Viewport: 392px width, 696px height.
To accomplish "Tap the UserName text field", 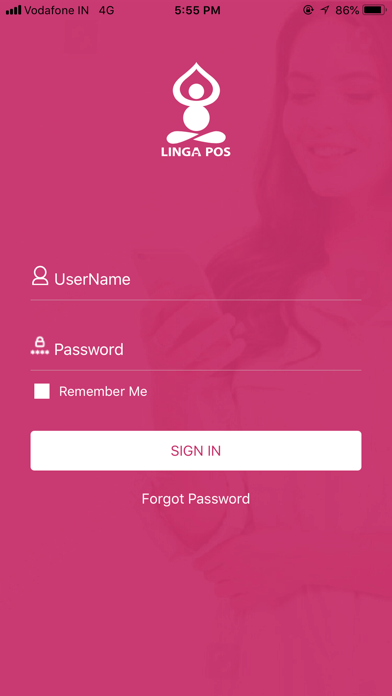I will (x=196, y=279).
